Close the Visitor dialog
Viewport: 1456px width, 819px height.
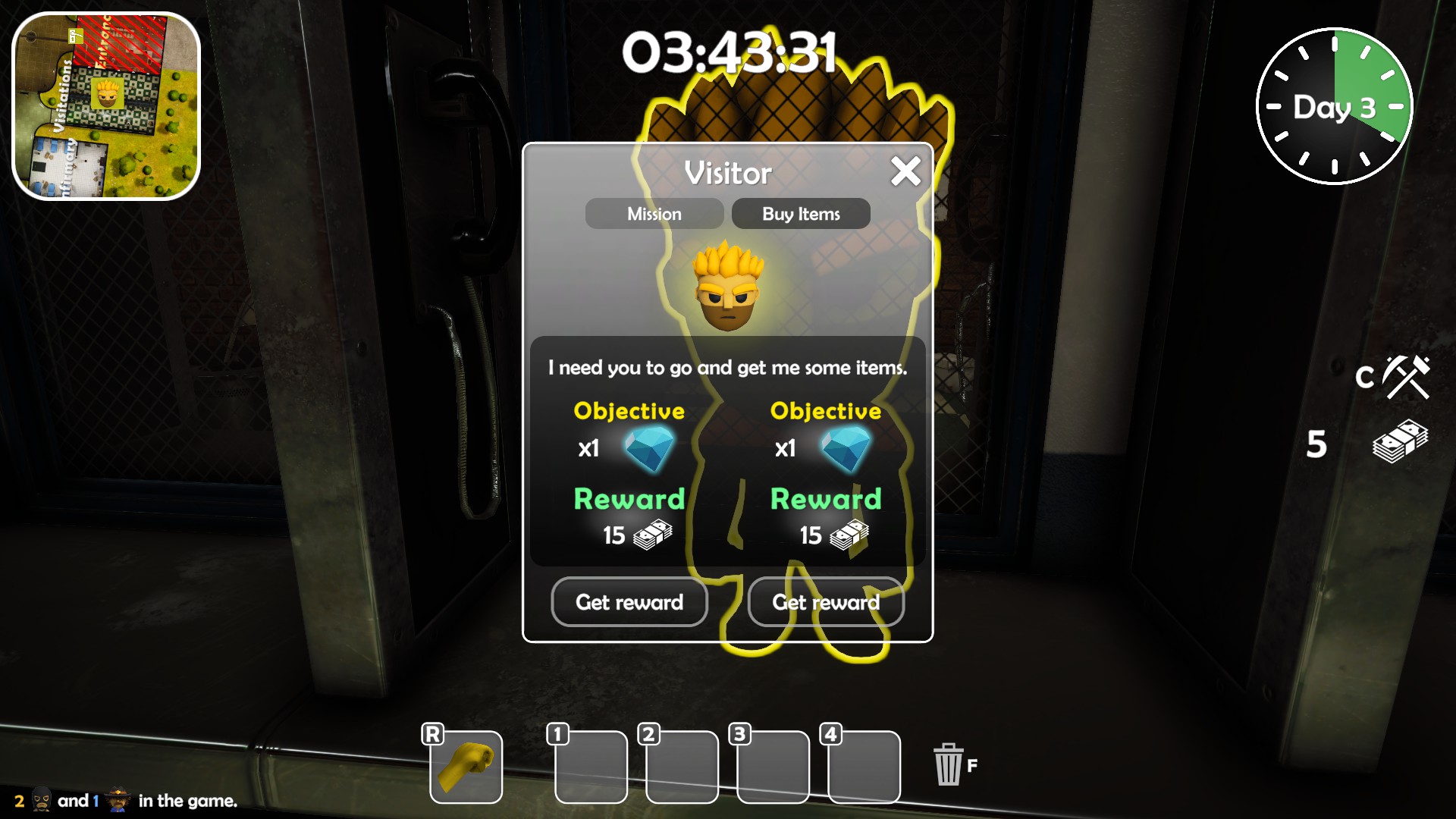click(x=905, y=171)
